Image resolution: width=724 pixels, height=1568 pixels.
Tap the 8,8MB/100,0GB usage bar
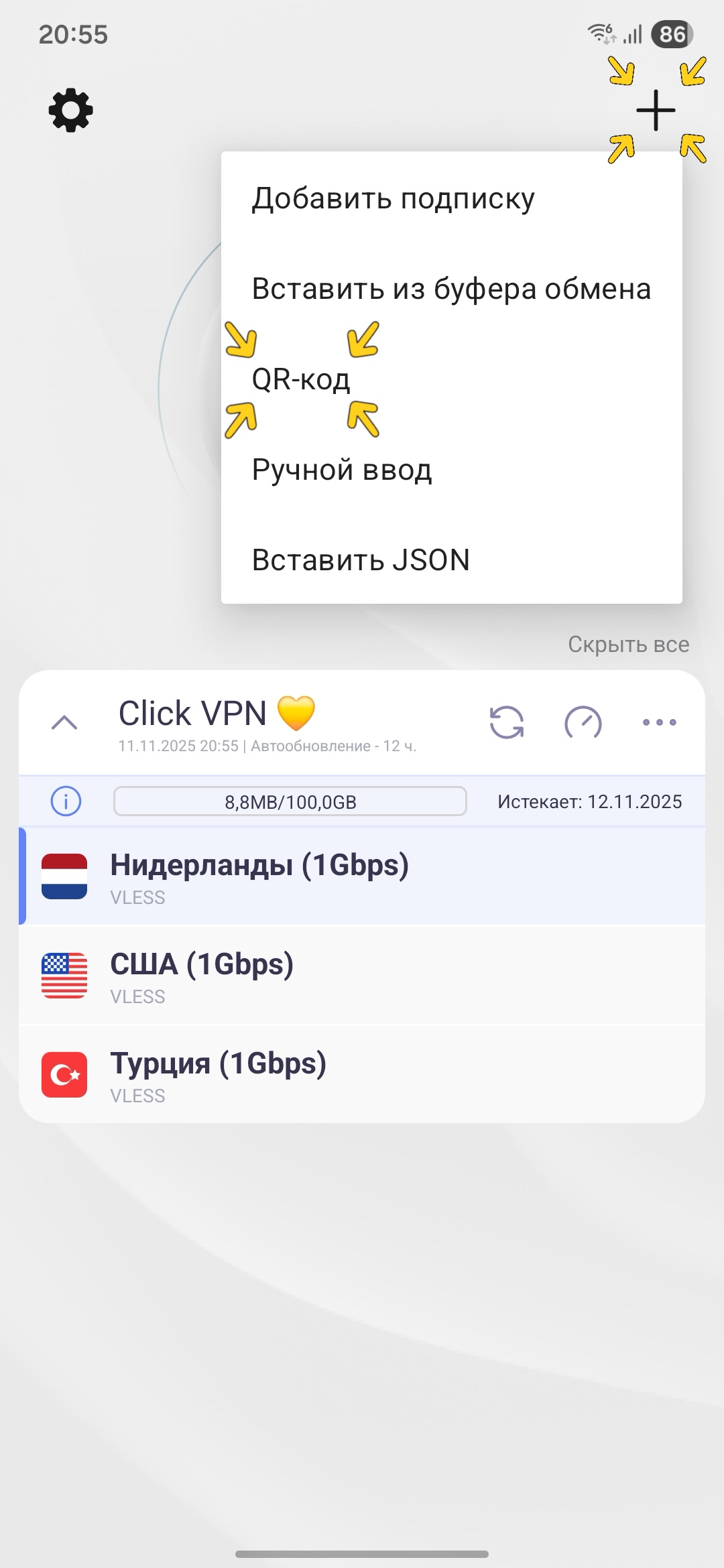click(x=290, y=801)
